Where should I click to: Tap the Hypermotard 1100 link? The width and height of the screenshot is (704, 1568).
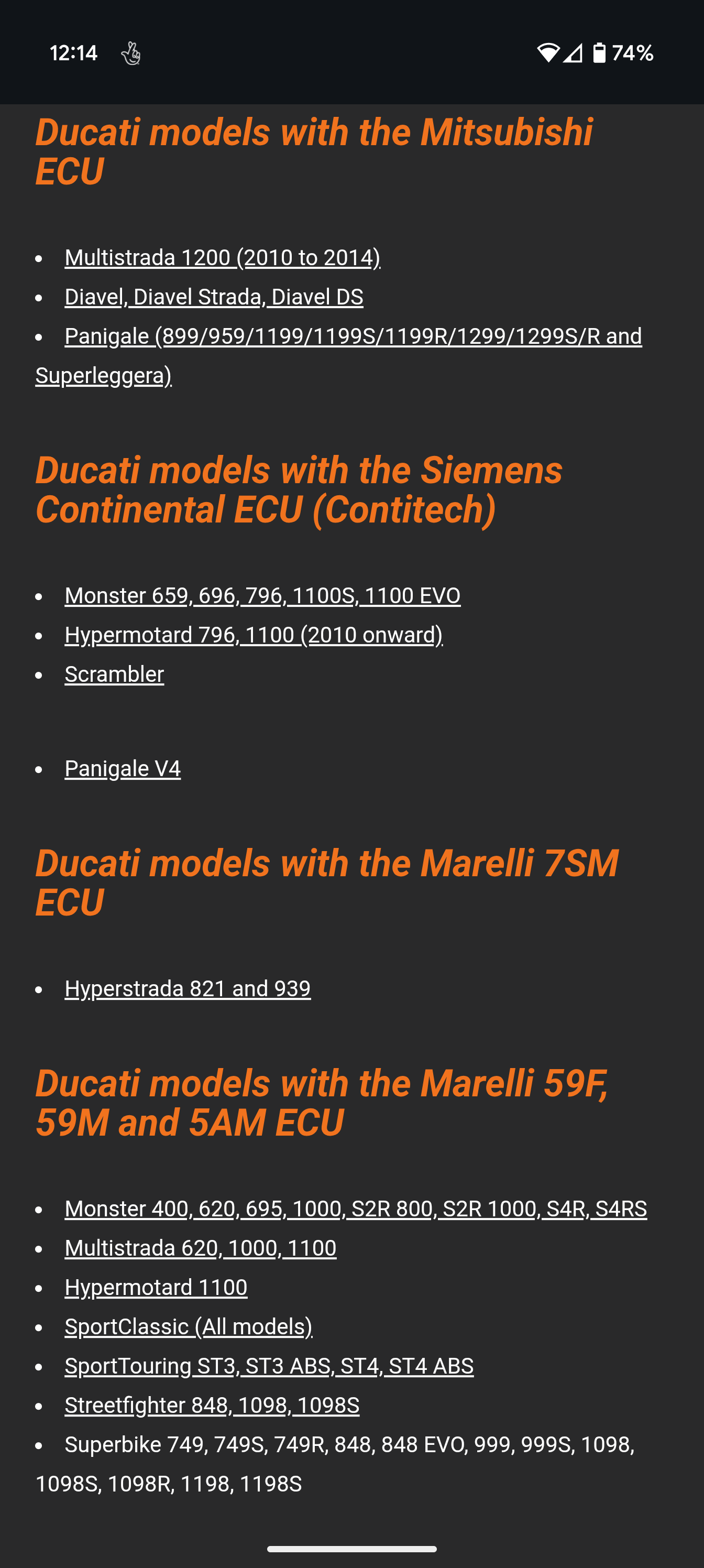coord(157,1287)
